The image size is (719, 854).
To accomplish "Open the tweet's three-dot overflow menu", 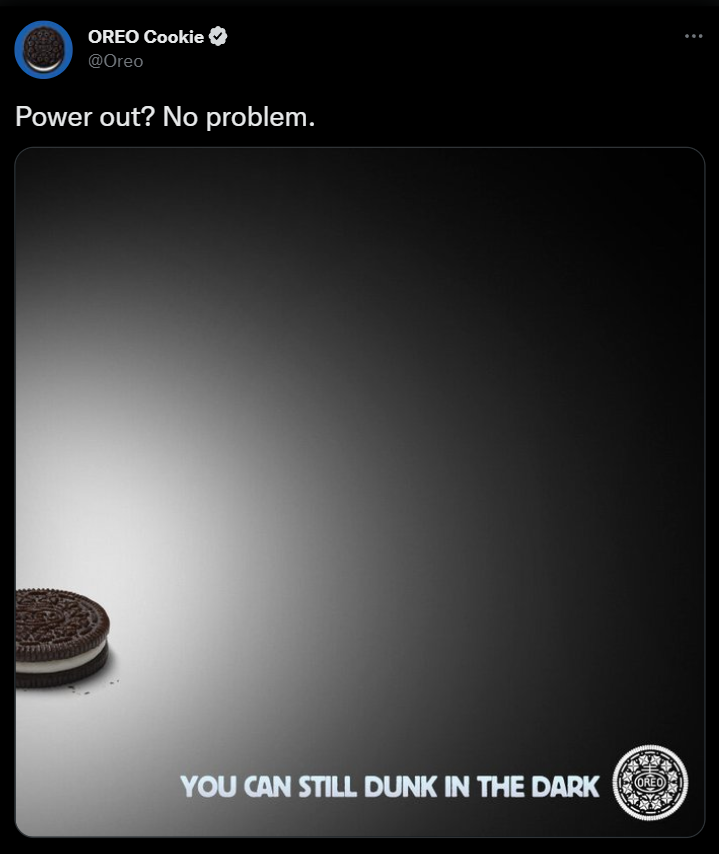I will pyautogui.click(x=693, y=36).
